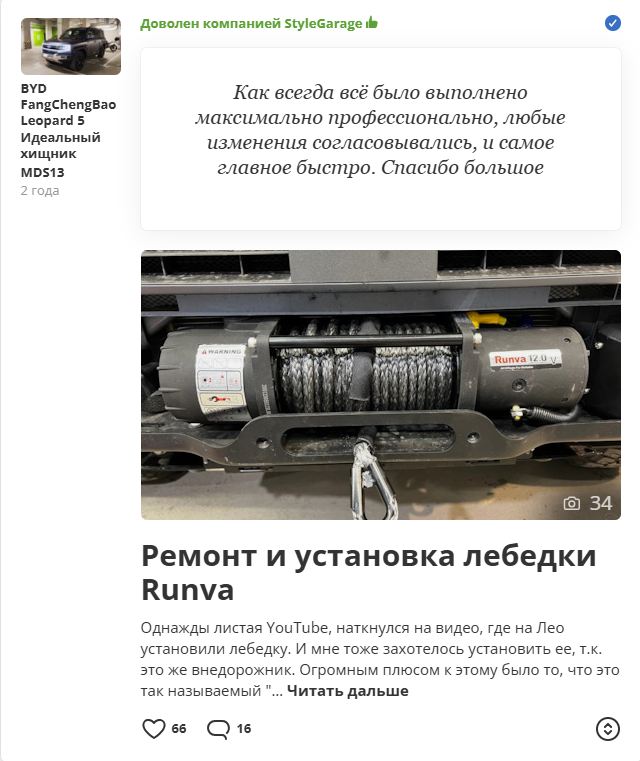Like the post with the heart icon
The width and height of the screenshot is (640, 761).
pyautogui.click(x=154, y=728)
